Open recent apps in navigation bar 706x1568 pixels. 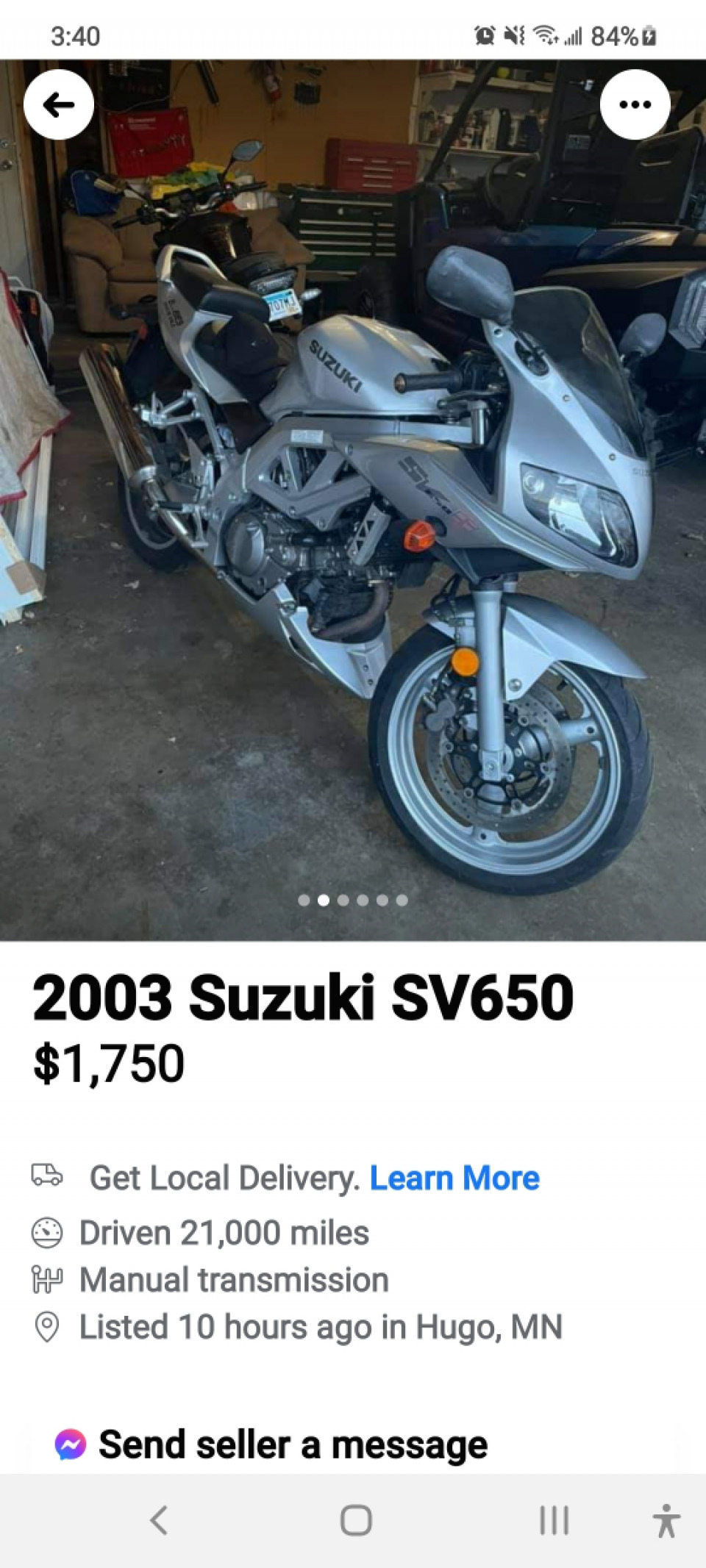click(554, 1520)
